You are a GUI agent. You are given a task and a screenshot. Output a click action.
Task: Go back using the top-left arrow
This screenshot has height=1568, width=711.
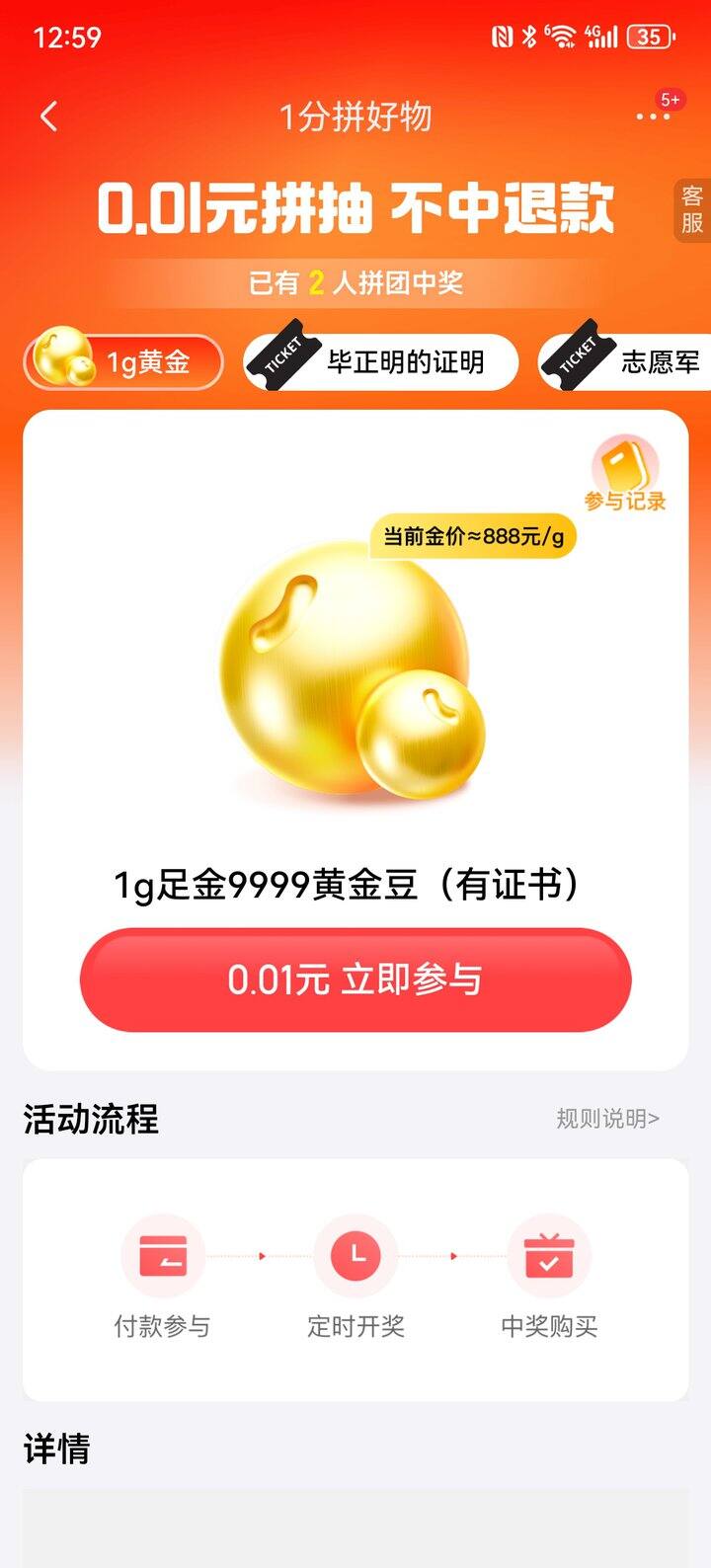click(48, 117)
